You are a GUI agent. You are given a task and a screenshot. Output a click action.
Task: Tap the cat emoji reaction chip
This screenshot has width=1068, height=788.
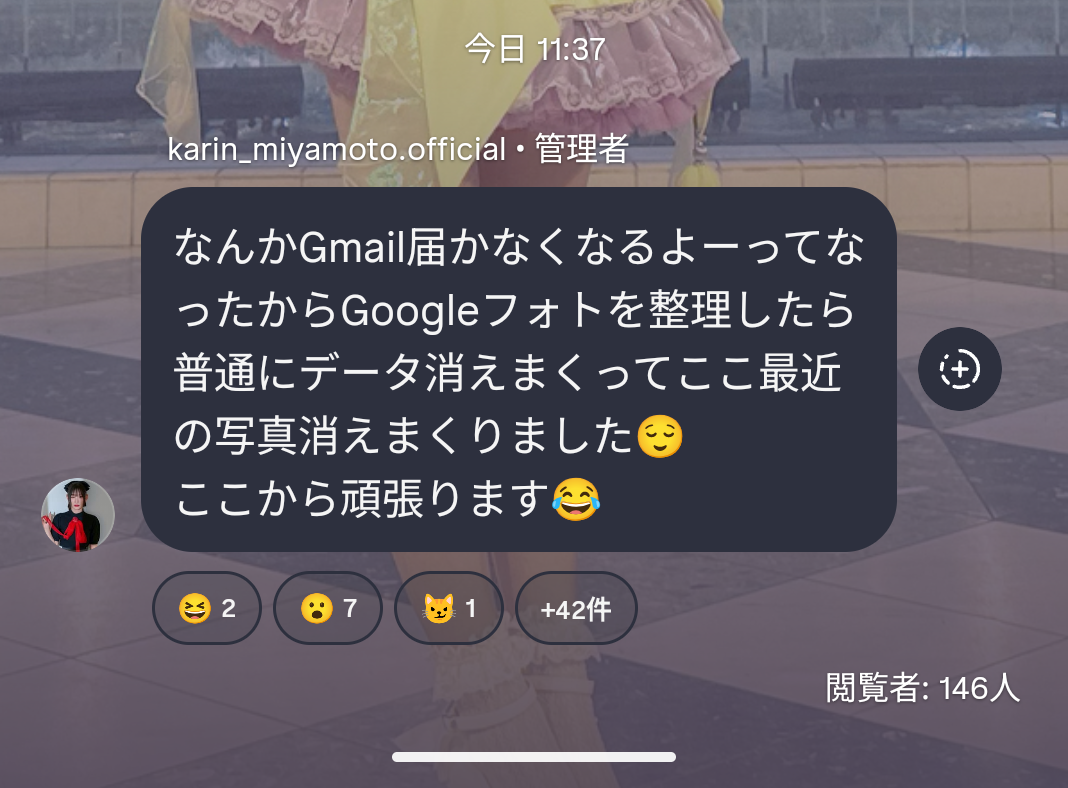(x=449, y=608)
